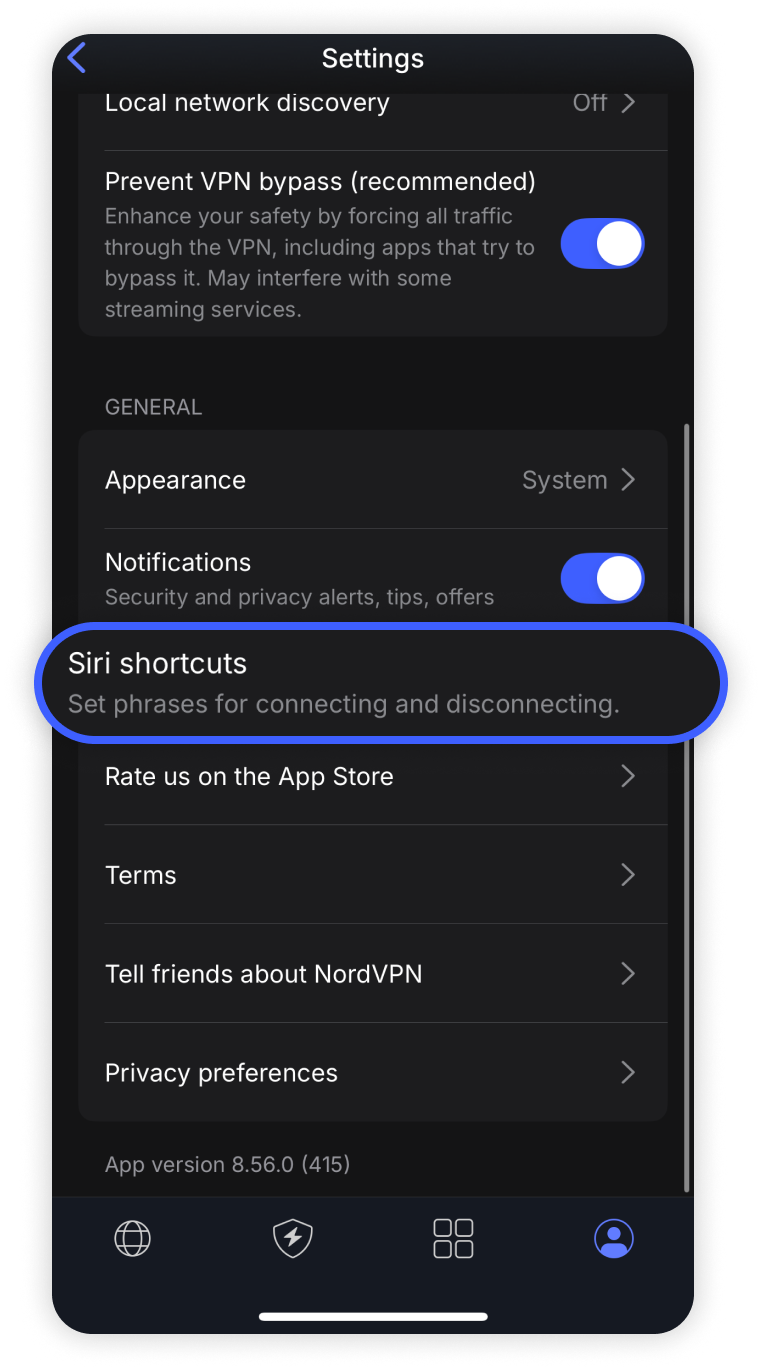Screen dimensions: 762x1368
Task: Switch to the grid products tab
Action: [453, 1238]
